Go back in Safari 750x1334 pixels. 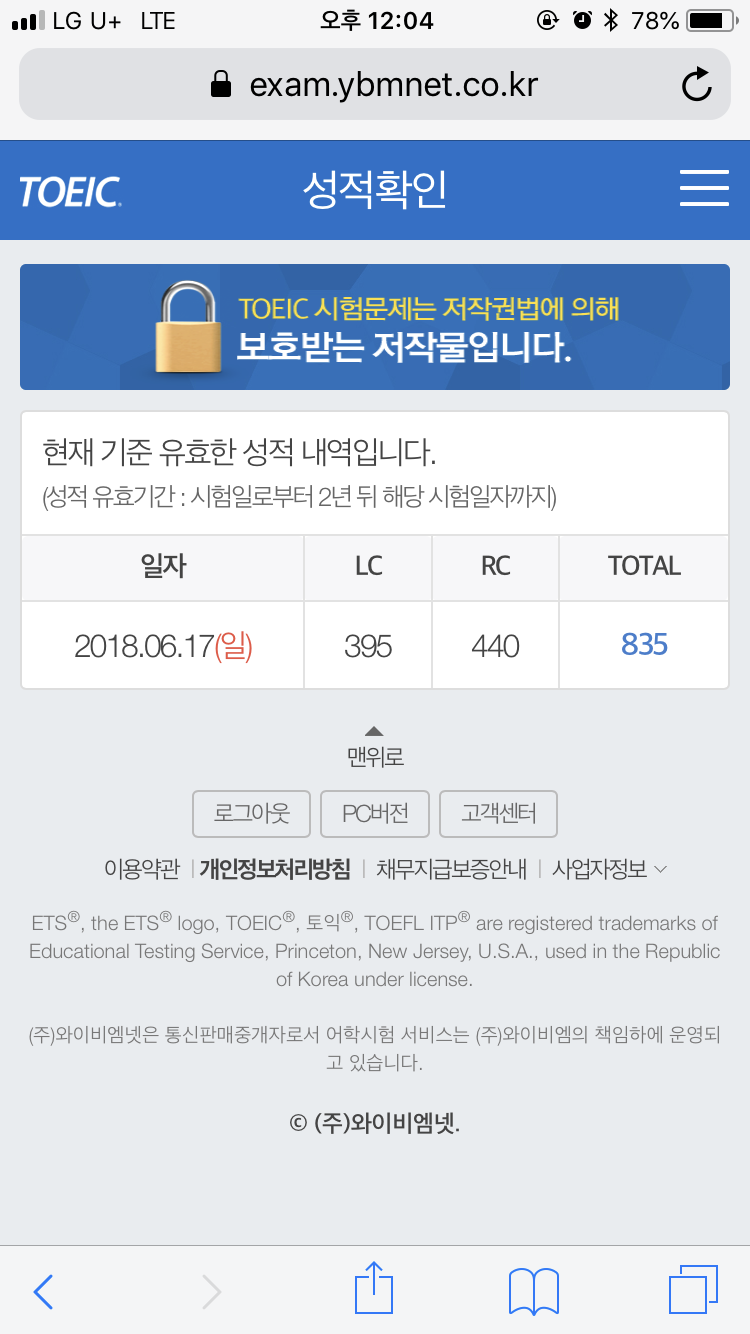[x=43, y=1291]
